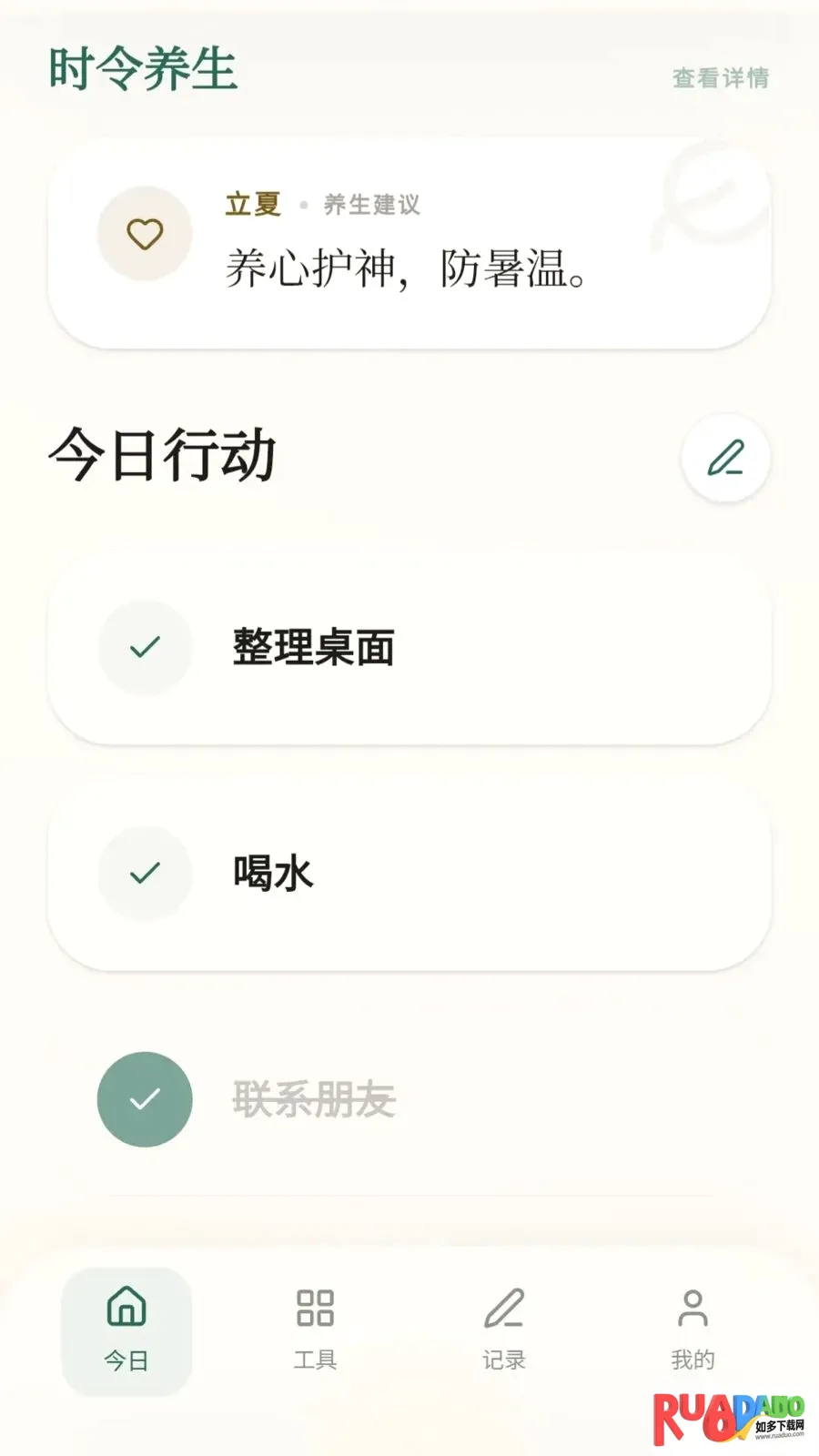Viewport: 819px width, 1456px height.
Task: Open the 立夏 养生建议 card
Action: click(409, 243)
